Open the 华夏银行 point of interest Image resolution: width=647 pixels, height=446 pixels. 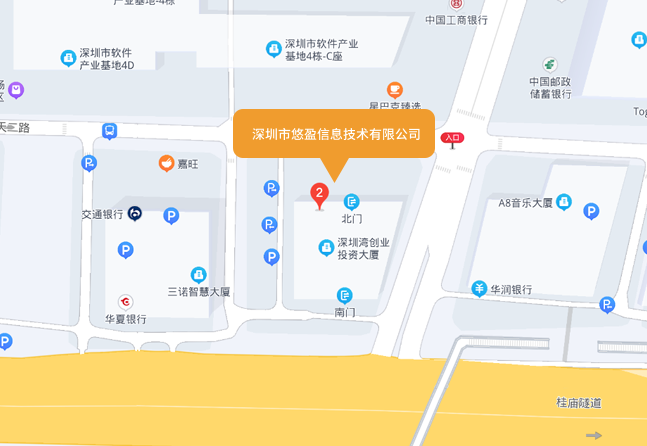[126, 302]
